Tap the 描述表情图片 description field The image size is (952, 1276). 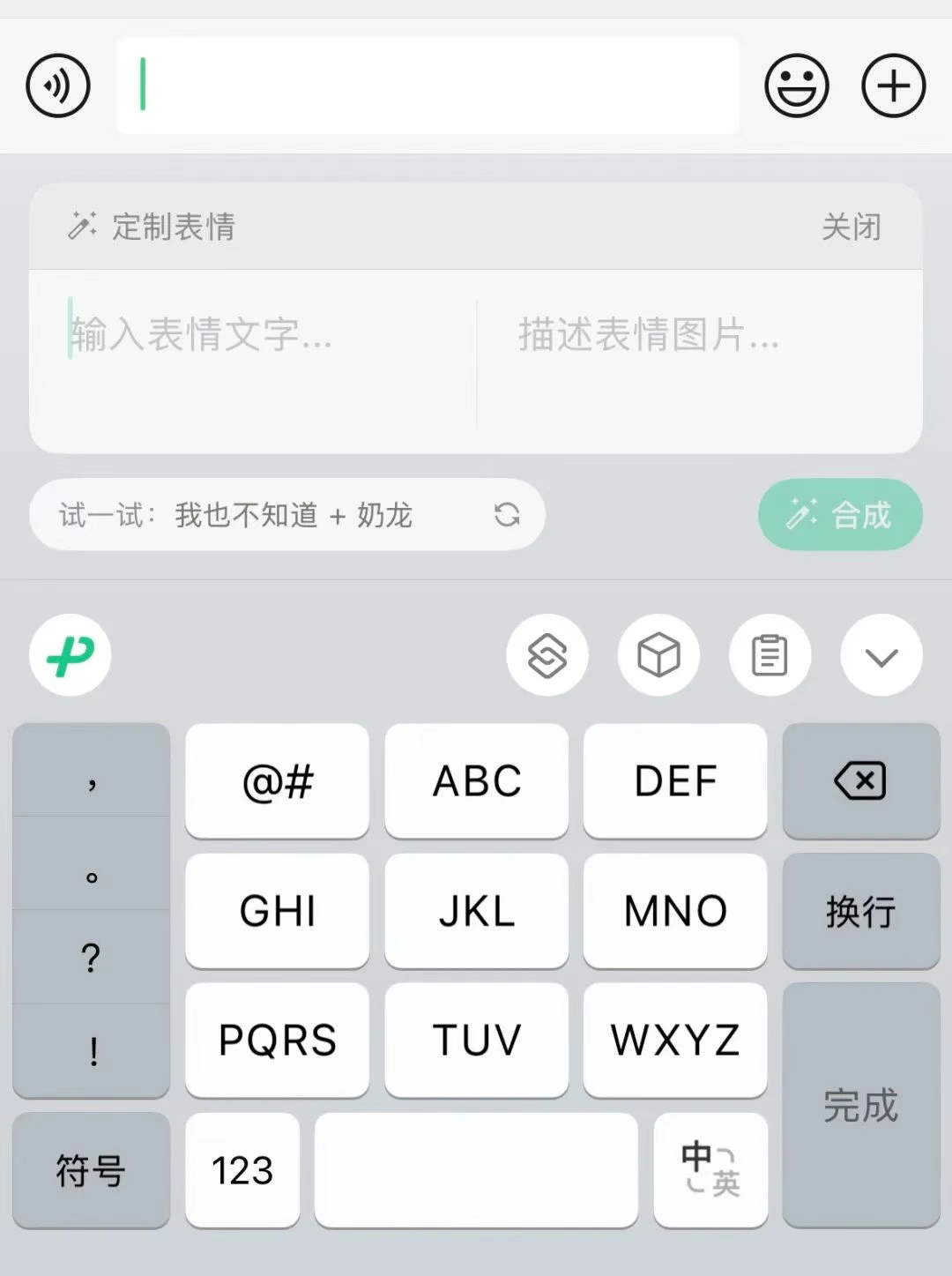696,353
